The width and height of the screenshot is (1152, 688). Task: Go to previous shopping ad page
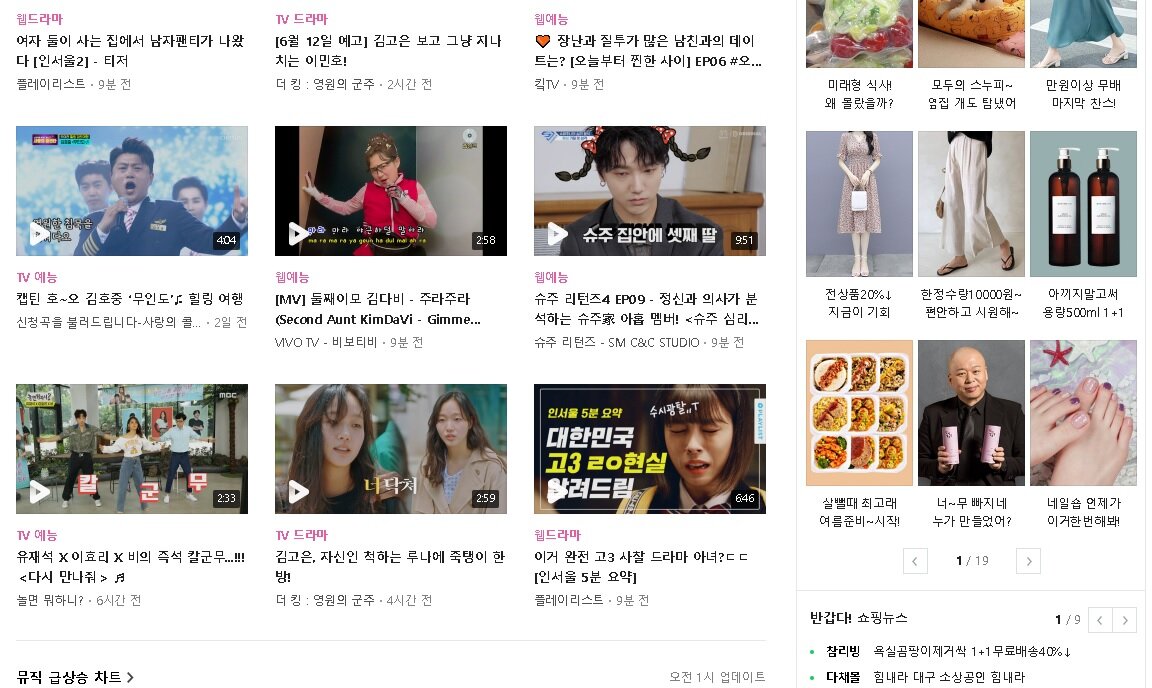tap(915, 561)
